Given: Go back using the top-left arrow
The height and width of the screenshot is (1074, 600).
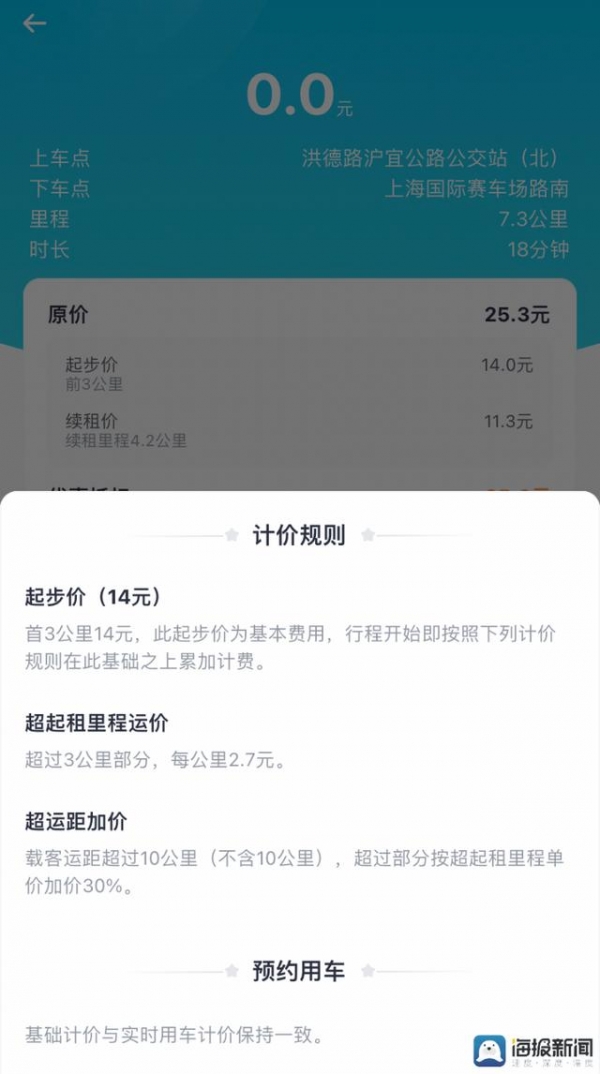Looking at the screenshot, I should point(35,24).
